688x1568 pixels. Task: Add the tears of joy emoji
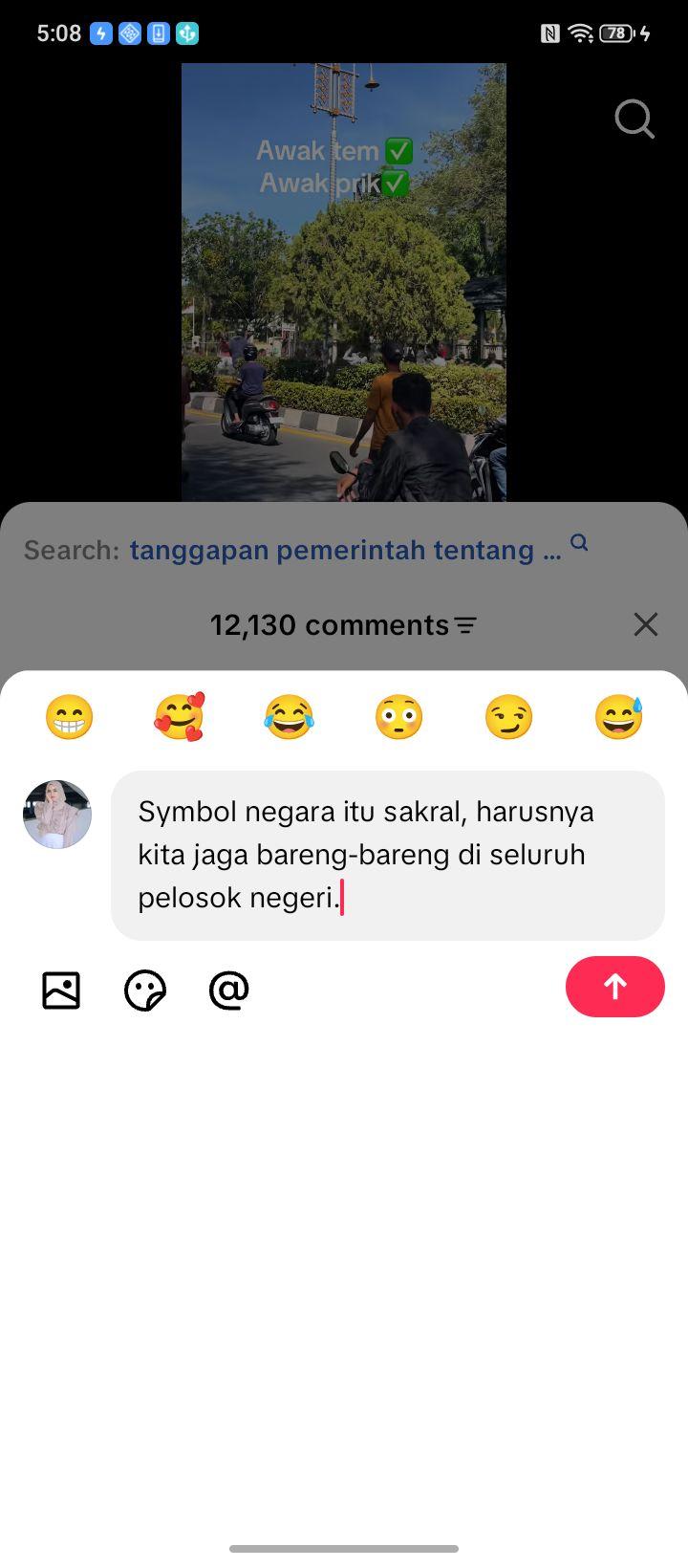pyautogui.click(x=289, y=717)
